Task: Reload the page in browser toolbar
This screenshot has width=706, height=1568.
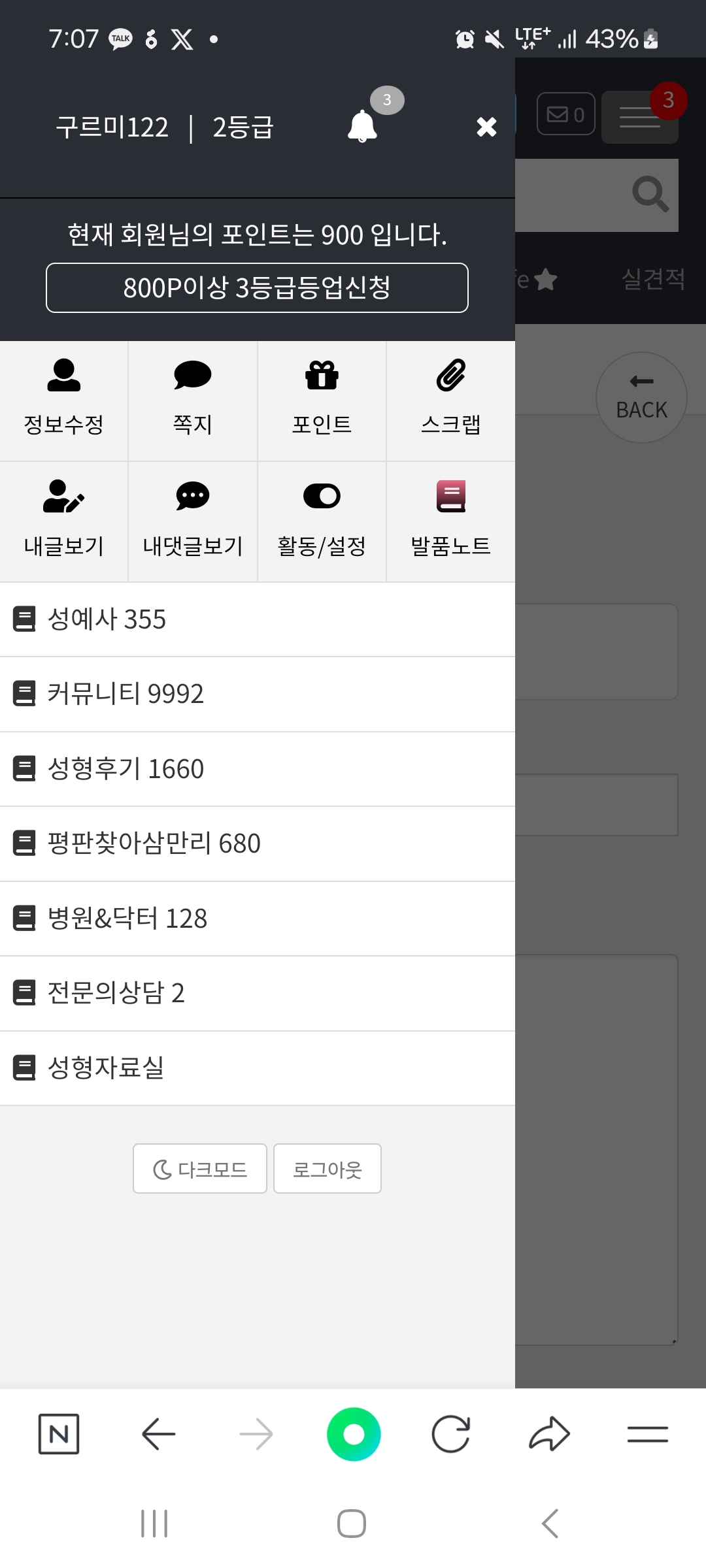Action: click(x=451, y=1434)
